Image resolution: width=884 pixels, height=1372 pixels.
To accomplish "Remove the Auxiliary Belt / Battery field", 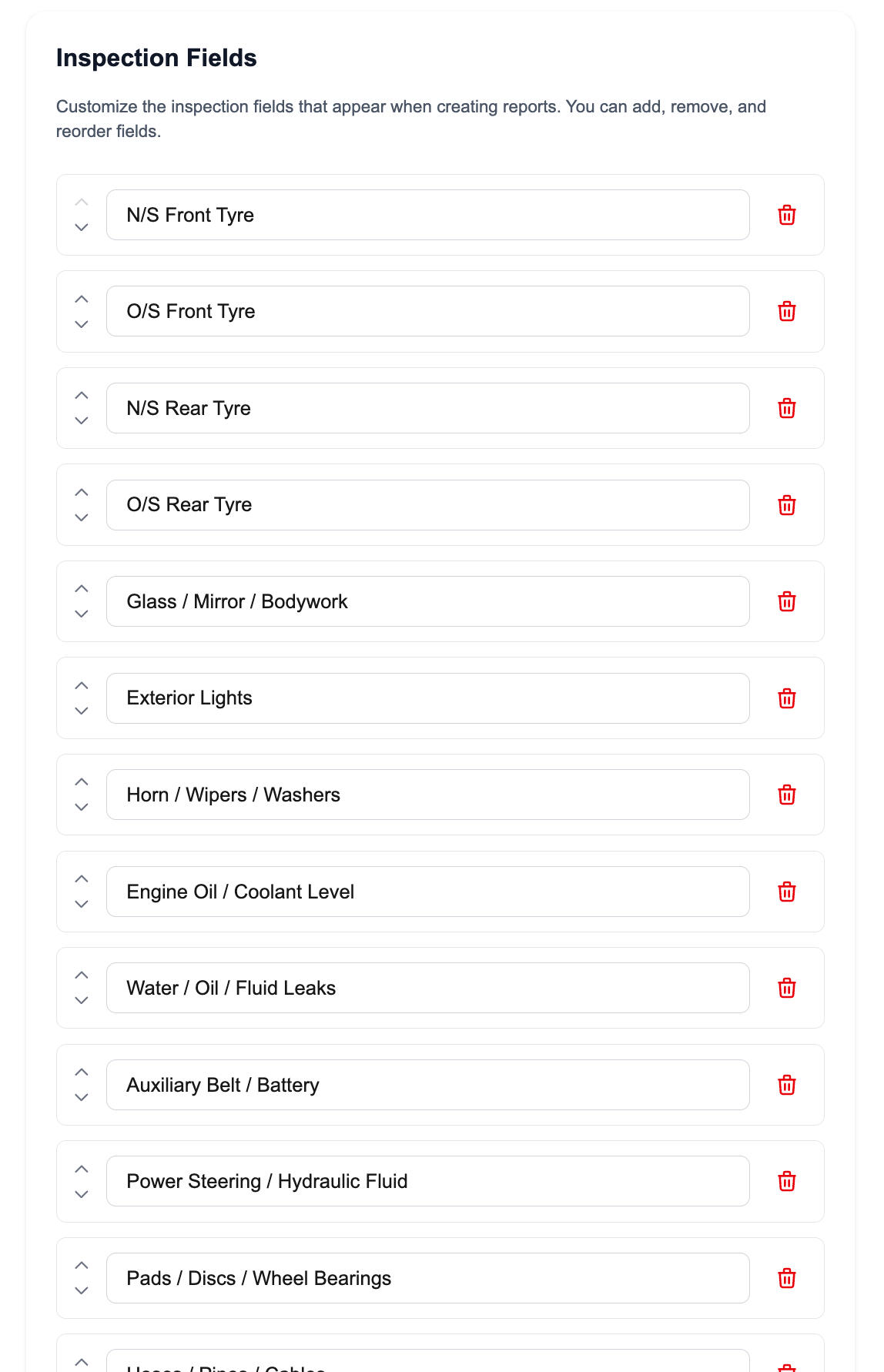I will click(x=786, y=1085).
